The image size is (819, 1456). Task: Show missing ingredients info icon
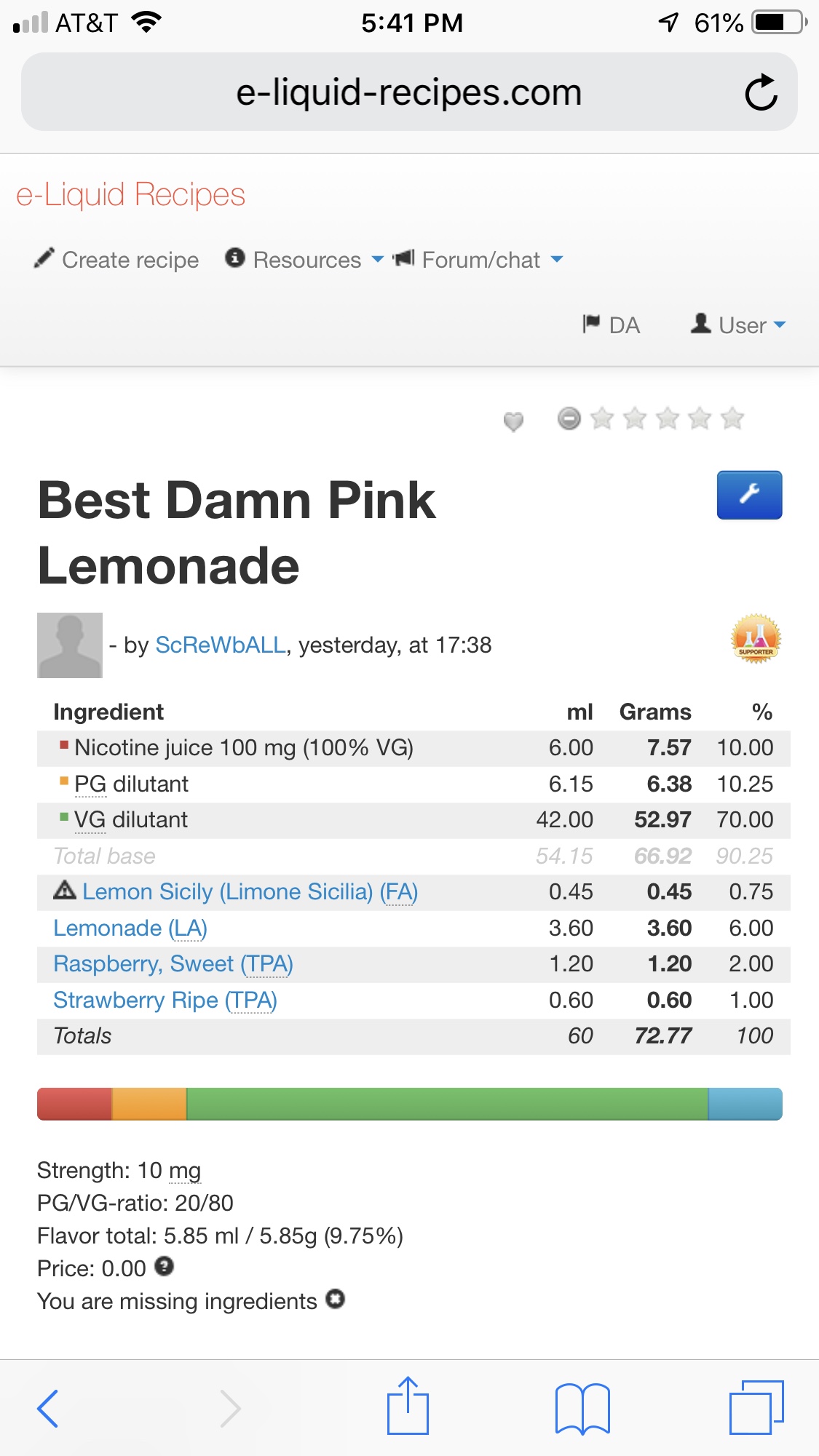(x=335, y=1299)
